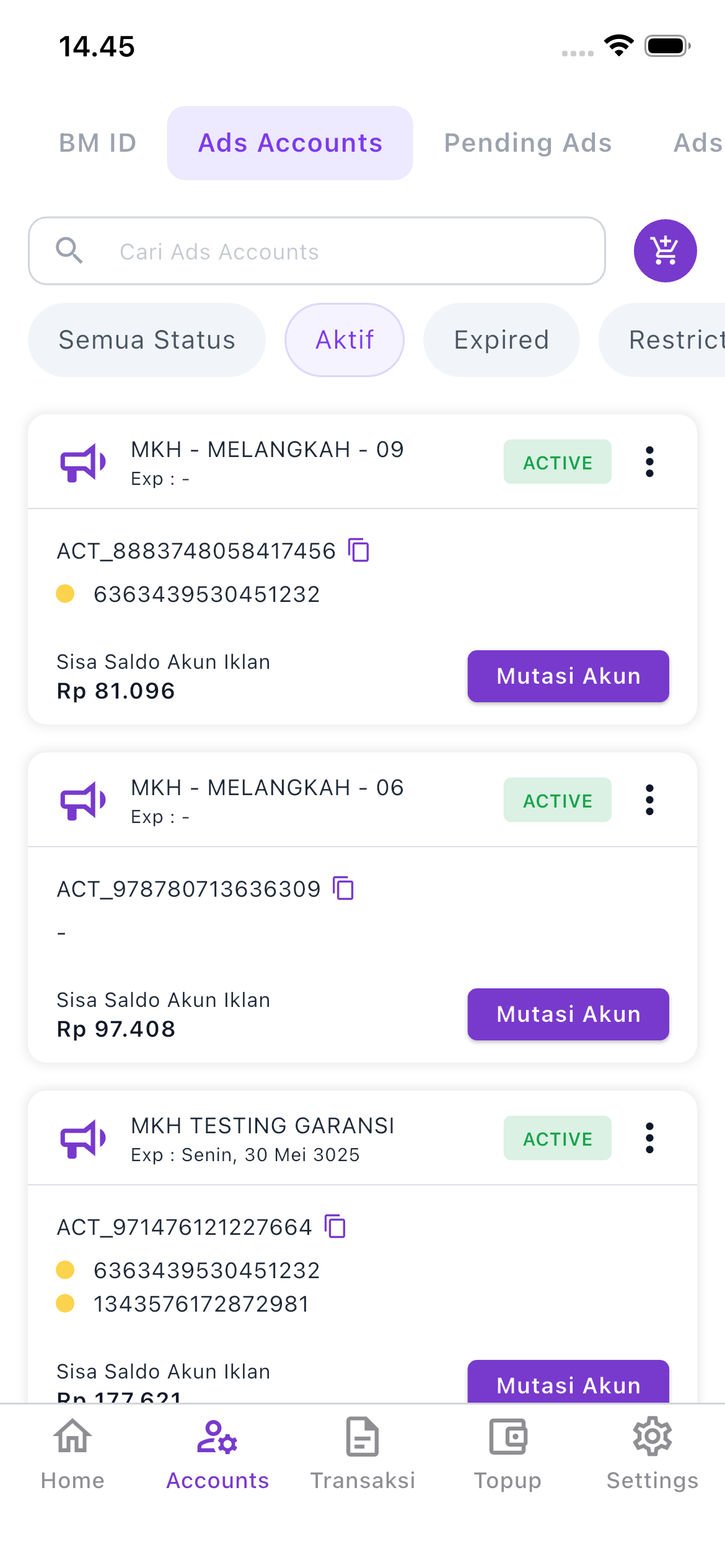Switch to the BM ID tab
The image size is (725, 1568).
(x=97, y=142)
